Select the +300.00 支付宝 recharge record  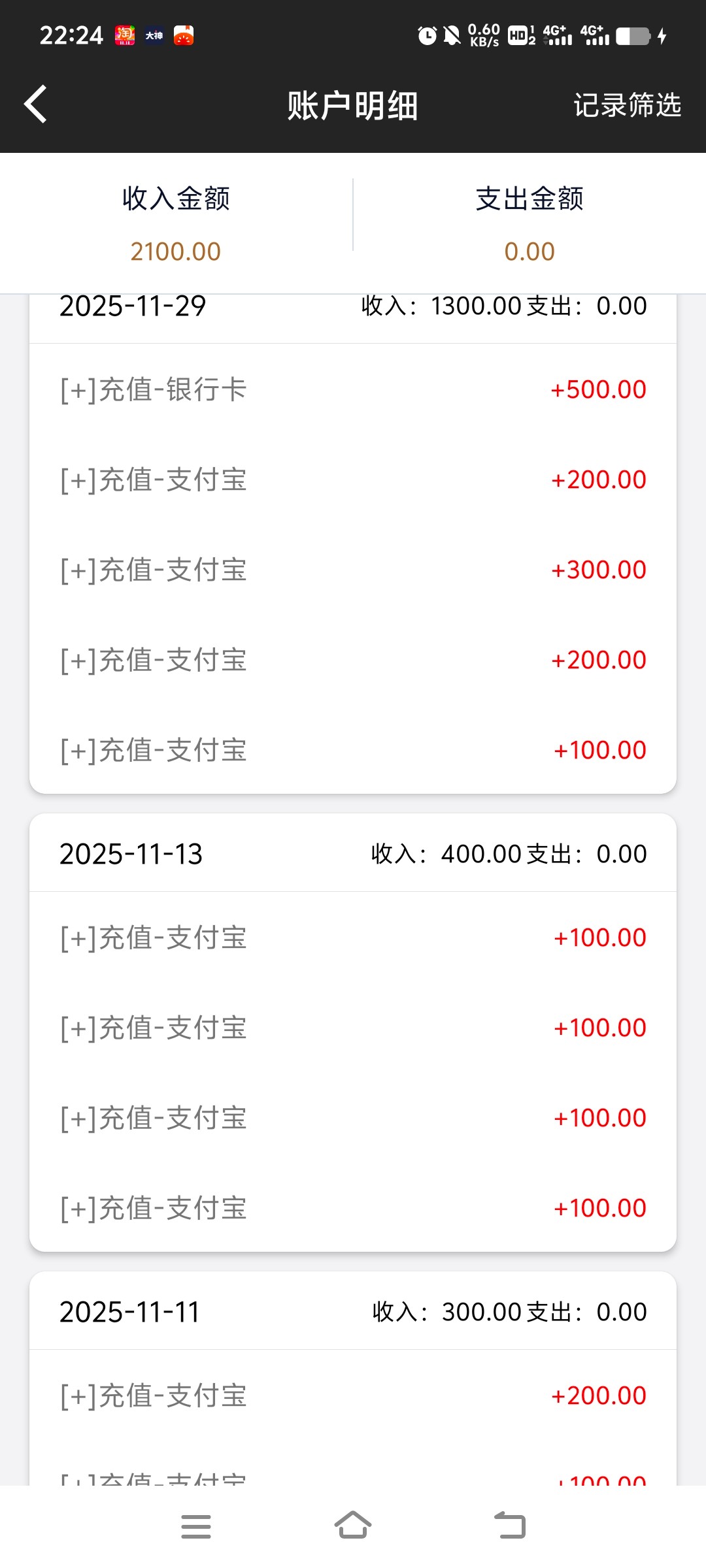point(353,570)
